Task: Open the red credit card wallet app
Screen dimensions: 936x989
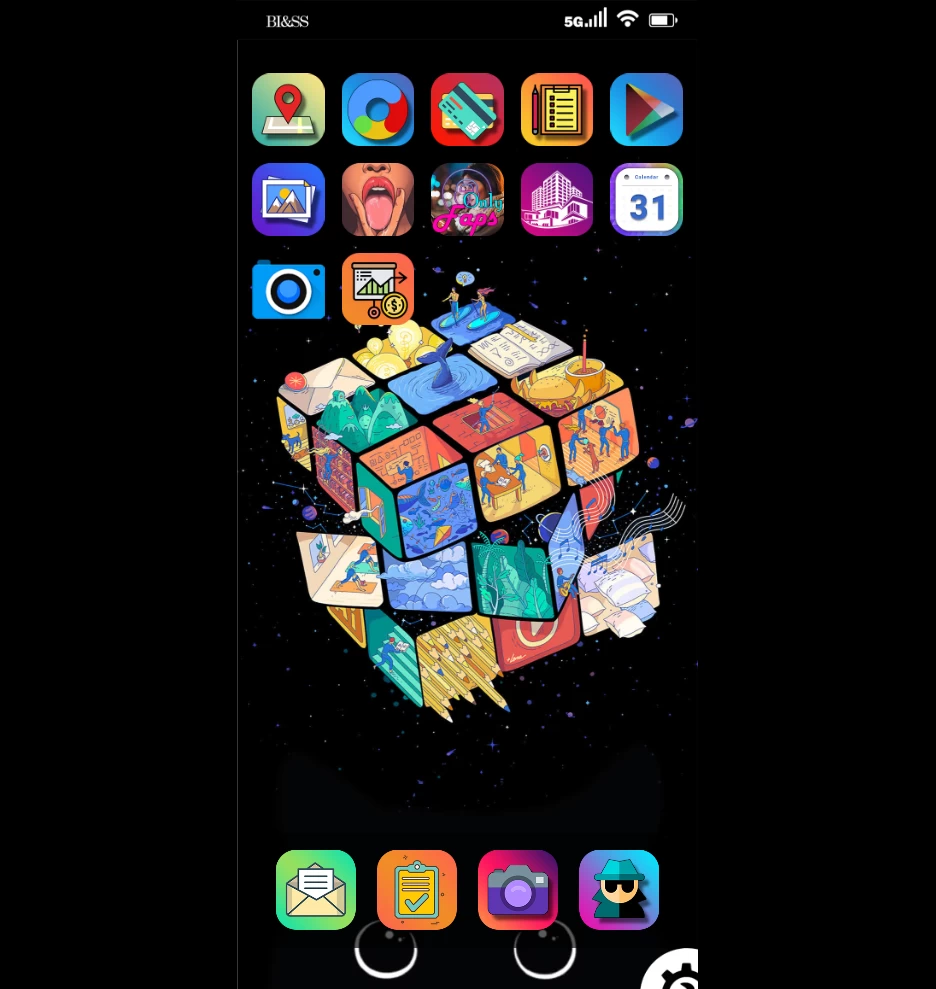Action: tap(467, 110)
